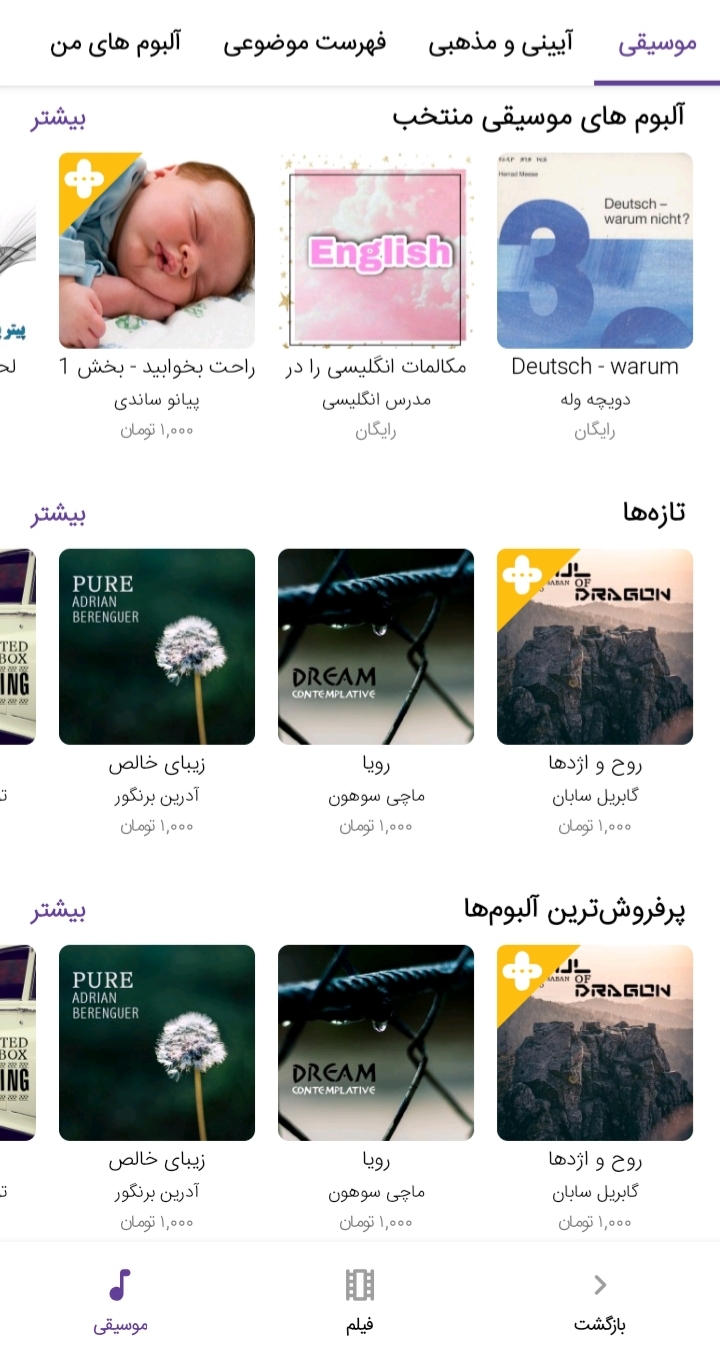Open the فهرست موضوعی tab

304,44
